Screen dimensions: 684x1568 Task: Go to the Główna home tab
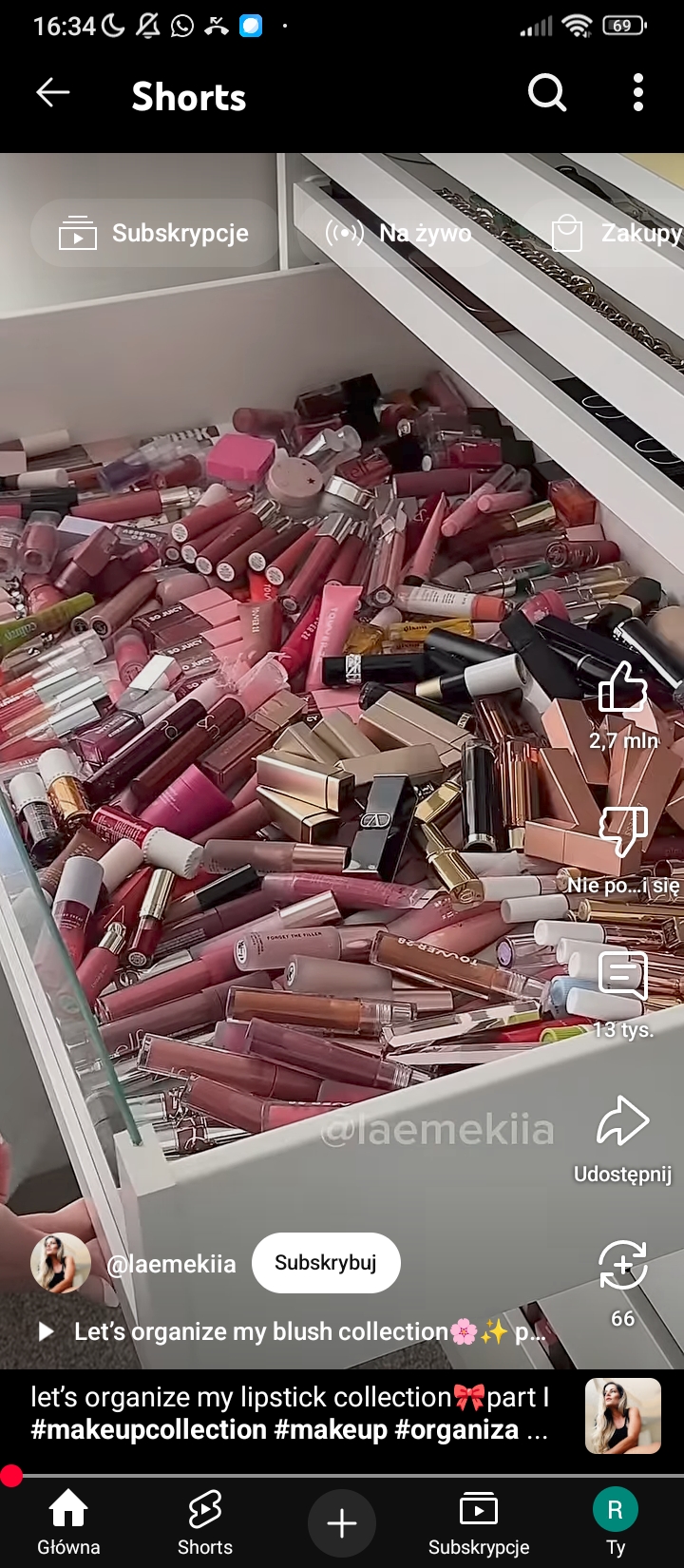(68, 1521)
